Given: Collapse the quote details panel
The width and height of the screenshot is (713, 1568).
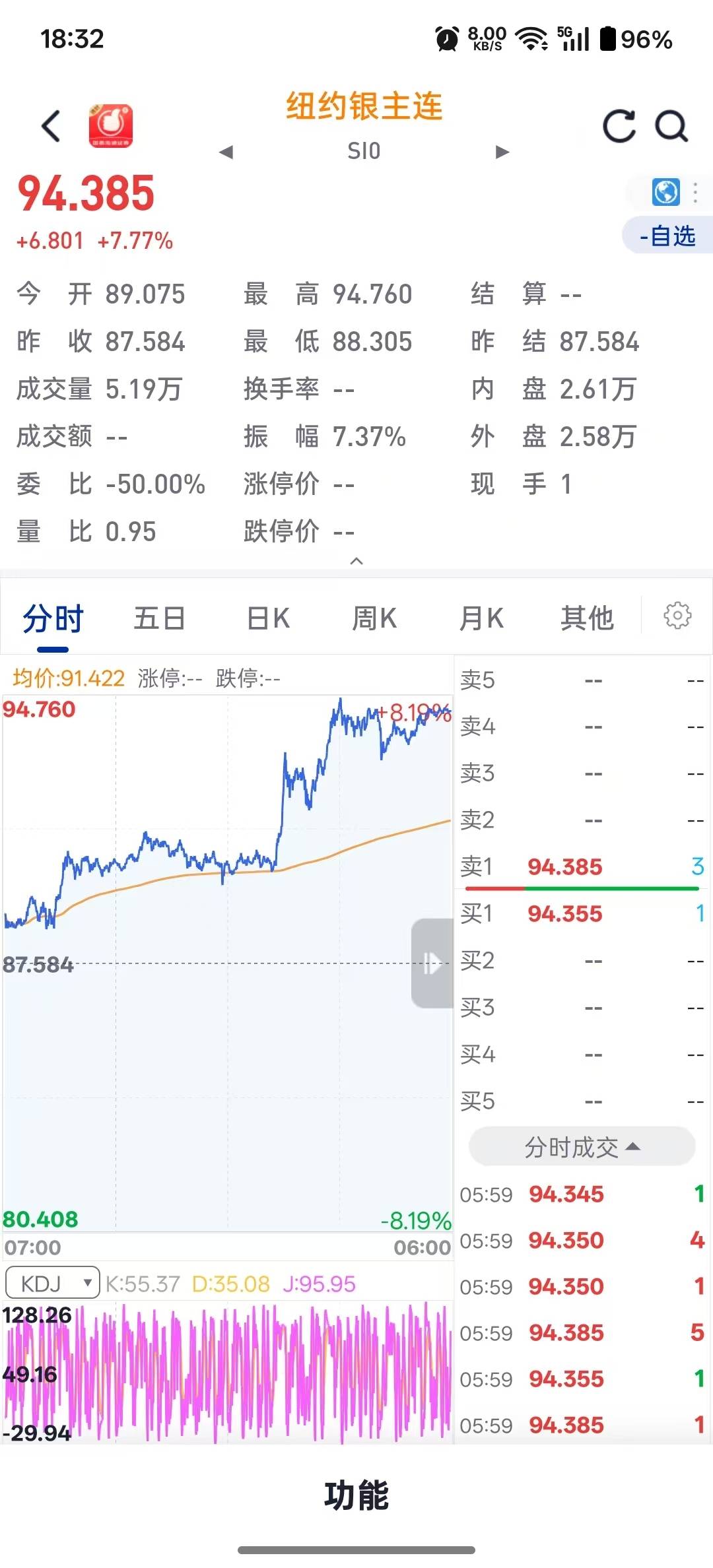Looking at the screenshot, I should coord(356,561).
